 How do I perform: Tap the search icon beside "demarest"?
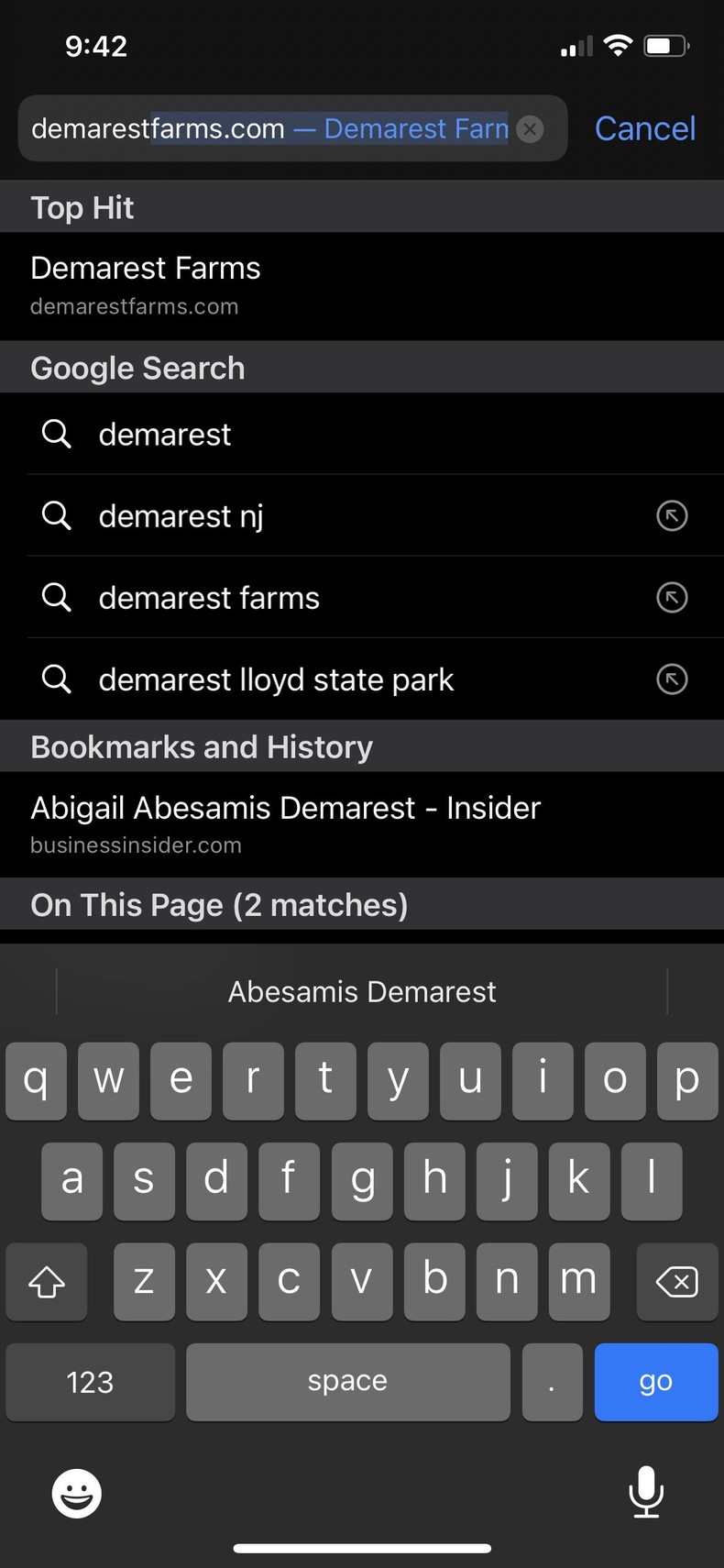click(57, 434)
